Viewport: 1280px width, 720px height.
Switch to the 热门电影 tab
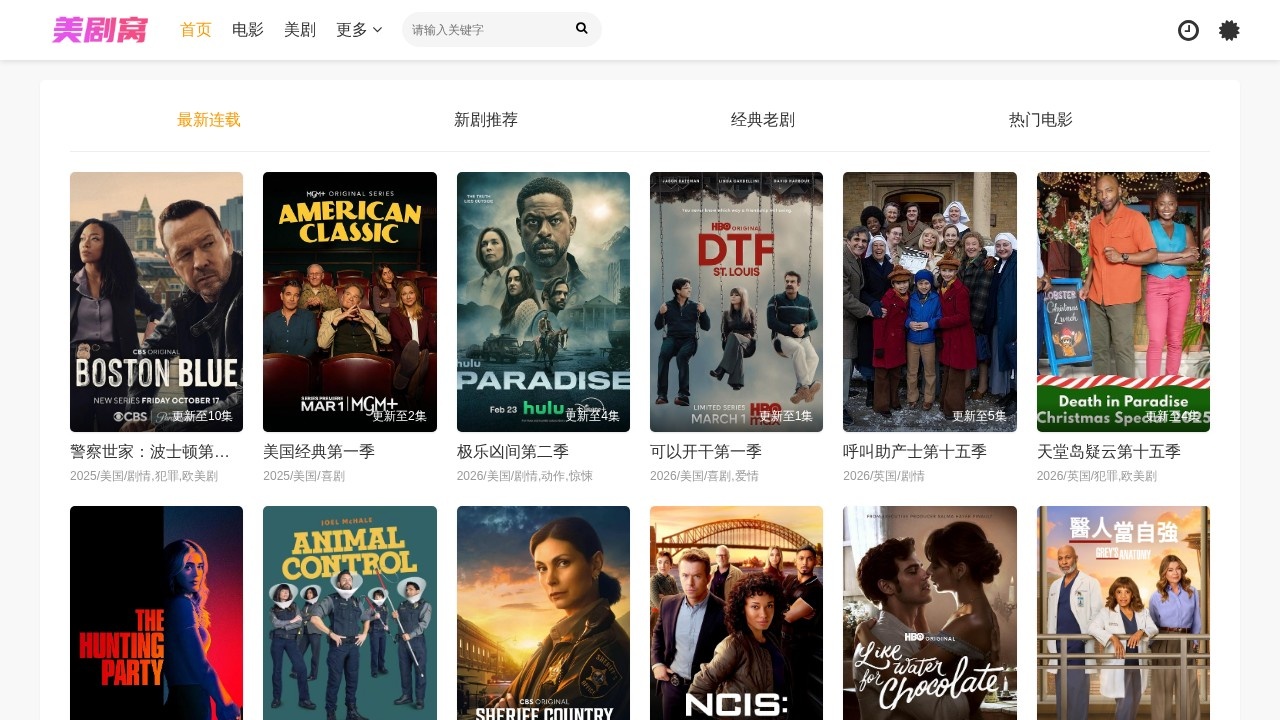click(x=1041, y=120)
